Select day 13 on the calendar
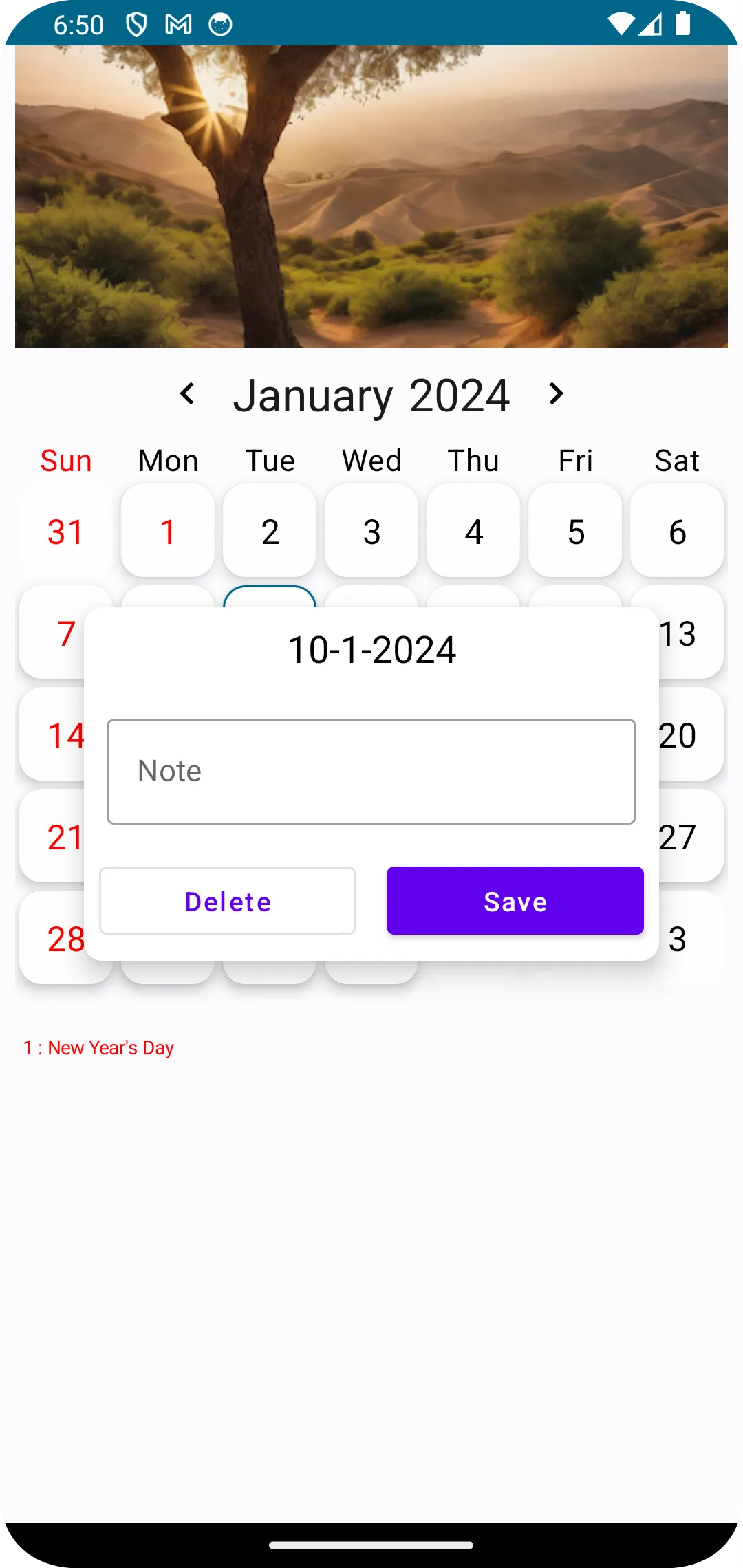 point(688,633)
